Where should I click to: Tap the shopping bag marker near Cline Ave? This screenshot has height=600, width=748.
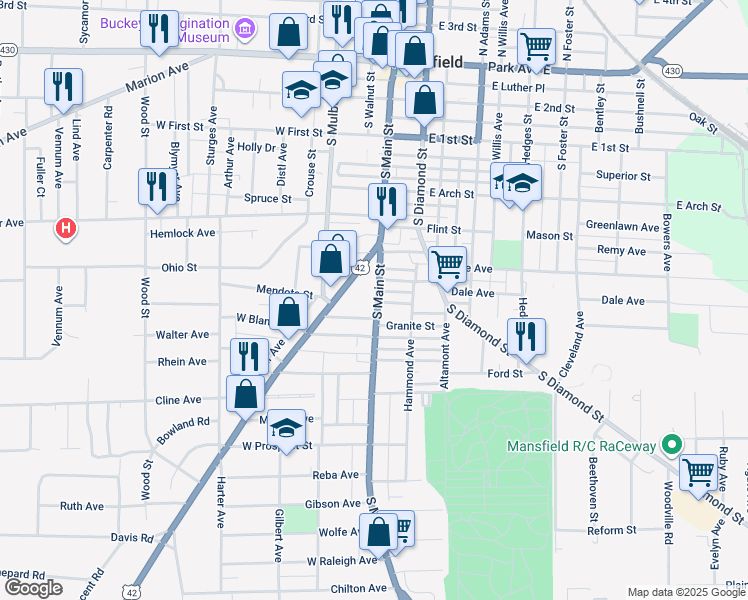click(x=245, y=394)
